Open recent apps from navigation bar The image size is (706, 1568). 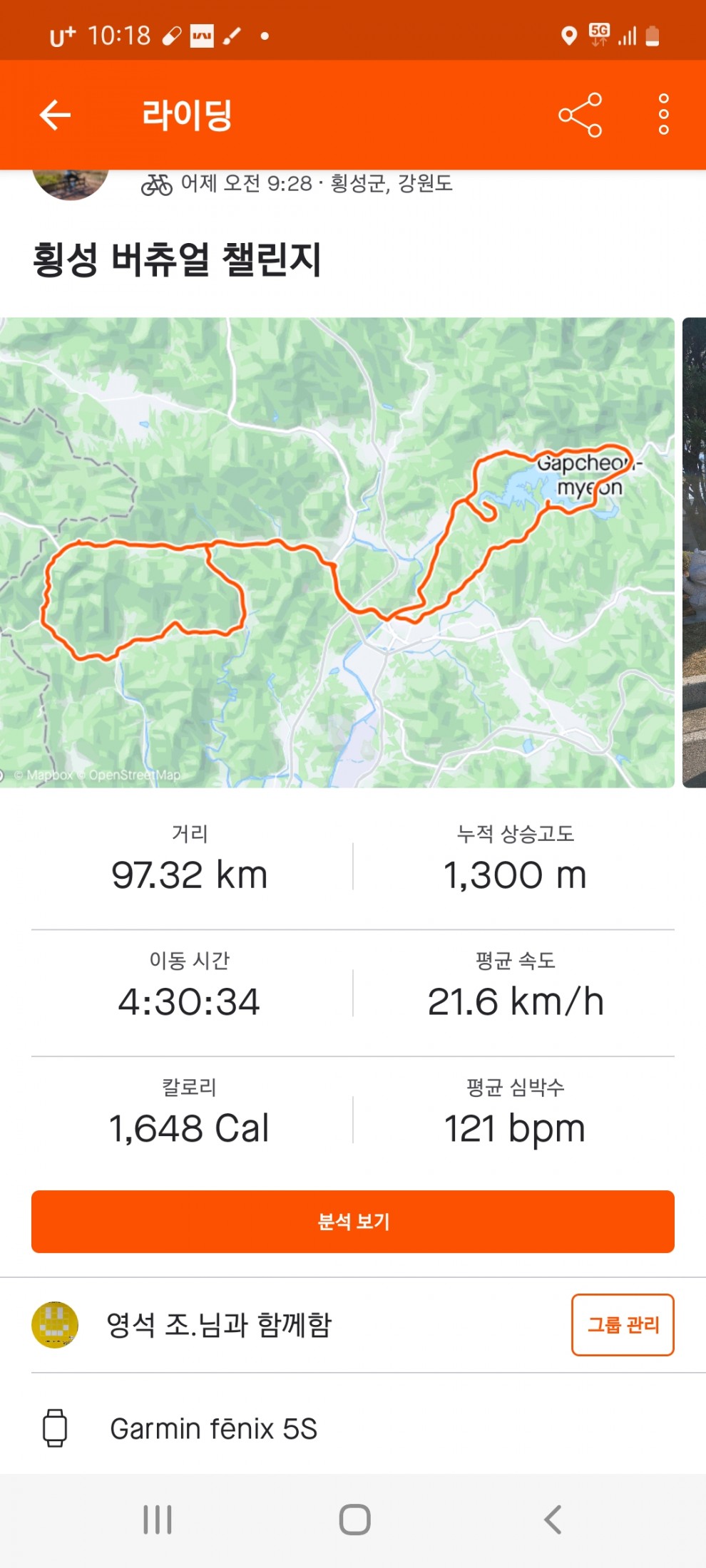[x=158, y=1519]
